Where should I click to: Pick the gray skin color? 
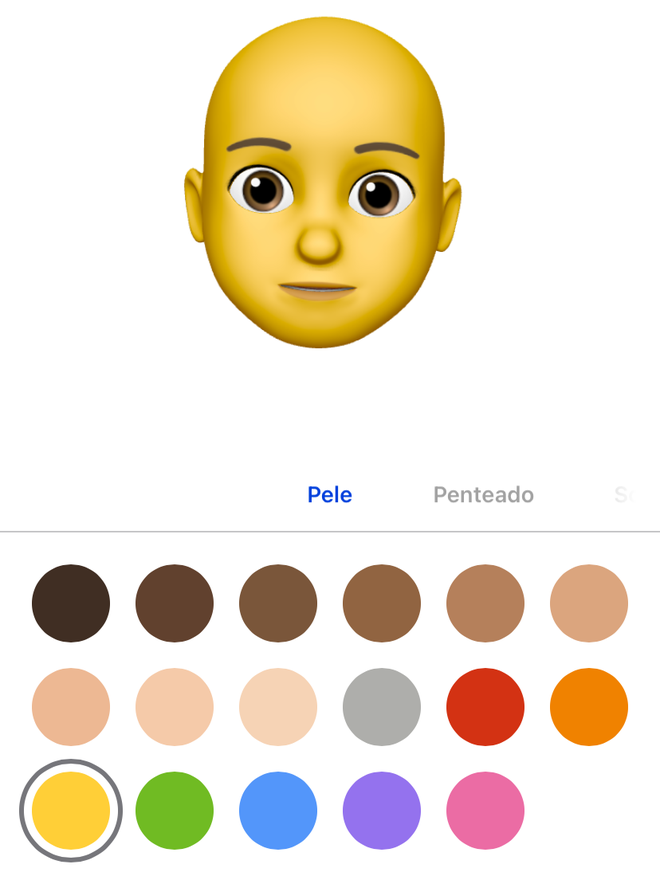(x=382, y=707)
